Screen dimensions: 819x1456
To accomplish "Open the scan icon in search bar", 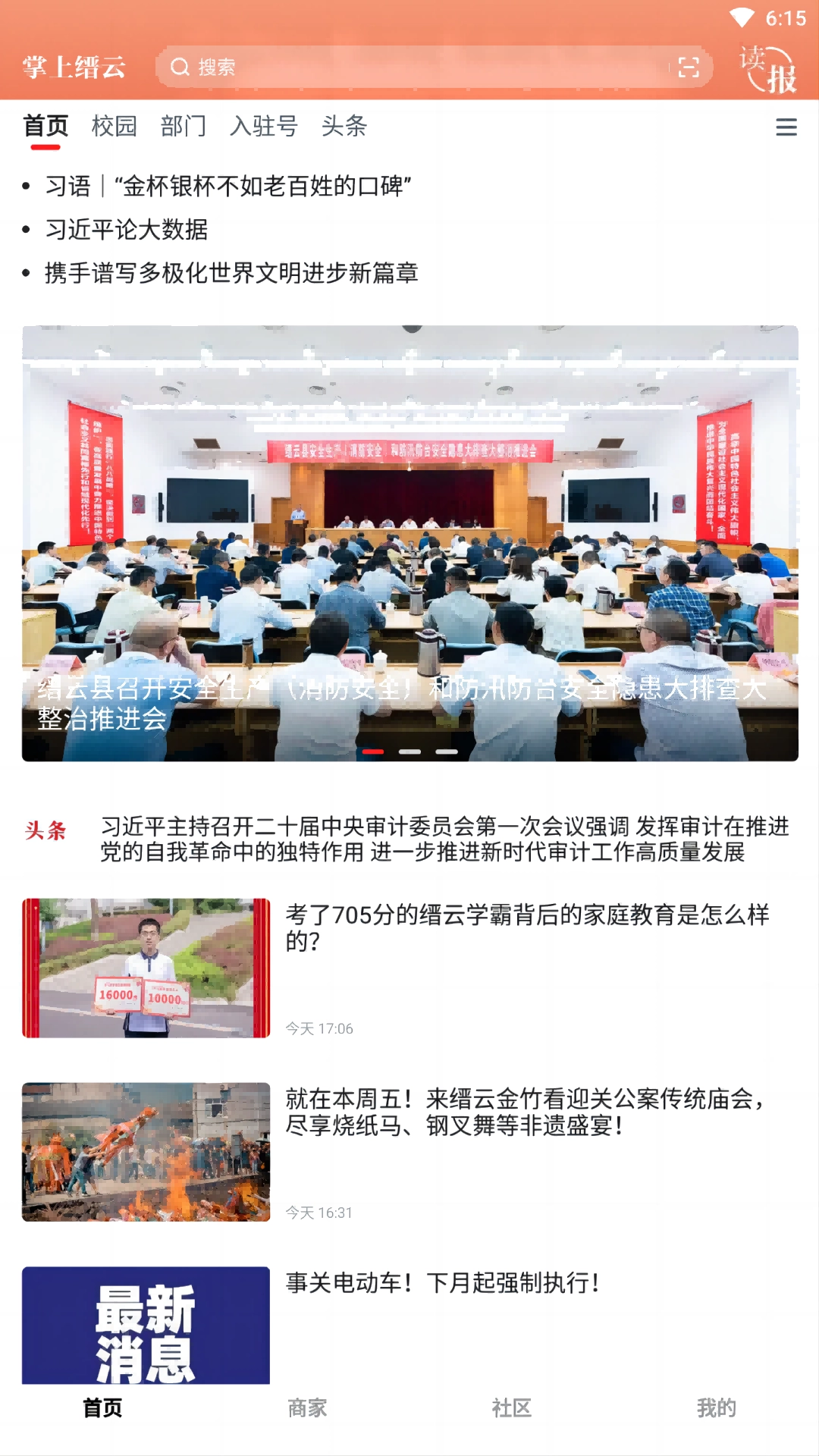I will pos(688,67).
